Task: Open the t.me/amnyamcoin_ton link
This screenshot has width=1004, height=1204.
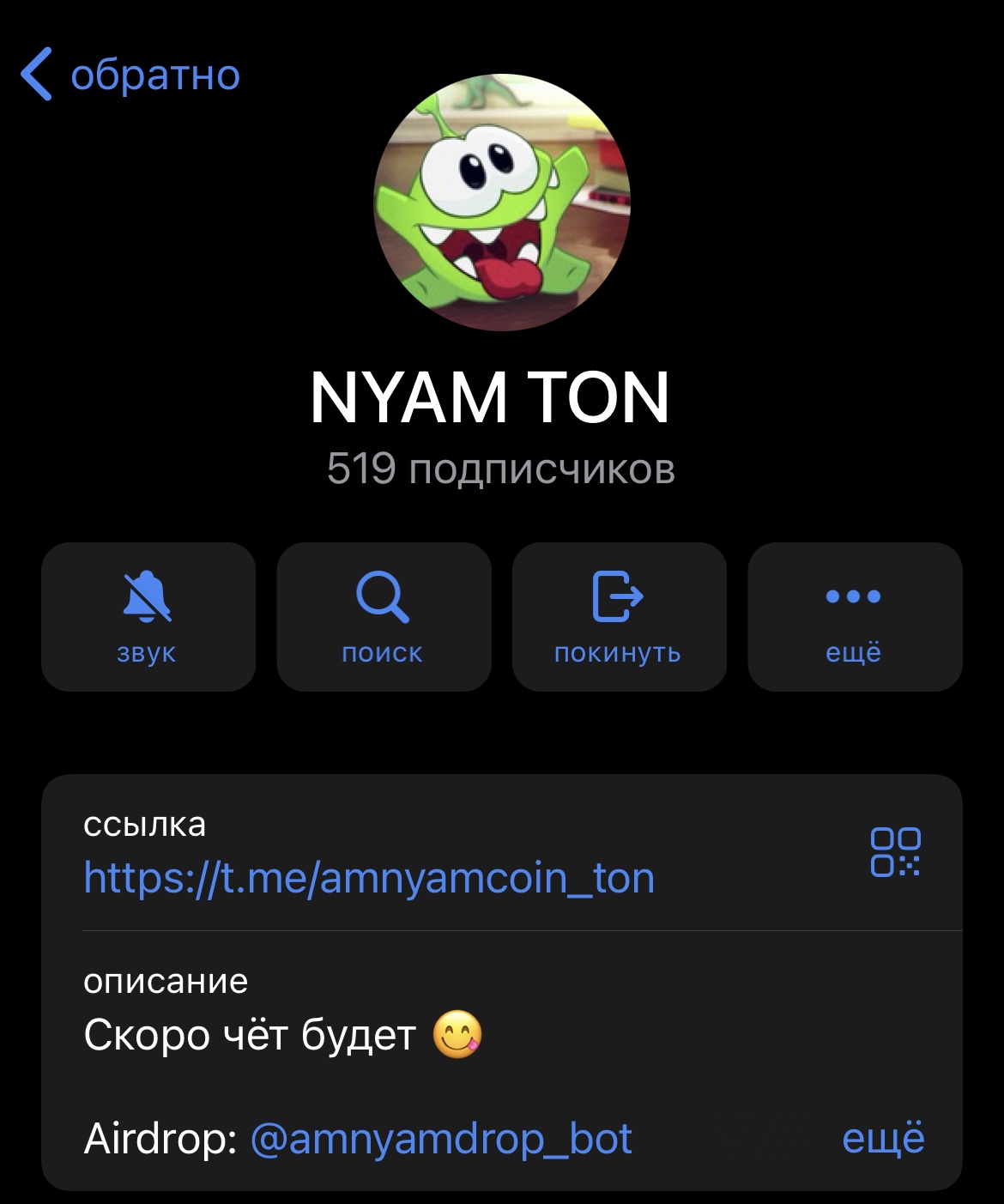Action: tap(369, 878)
